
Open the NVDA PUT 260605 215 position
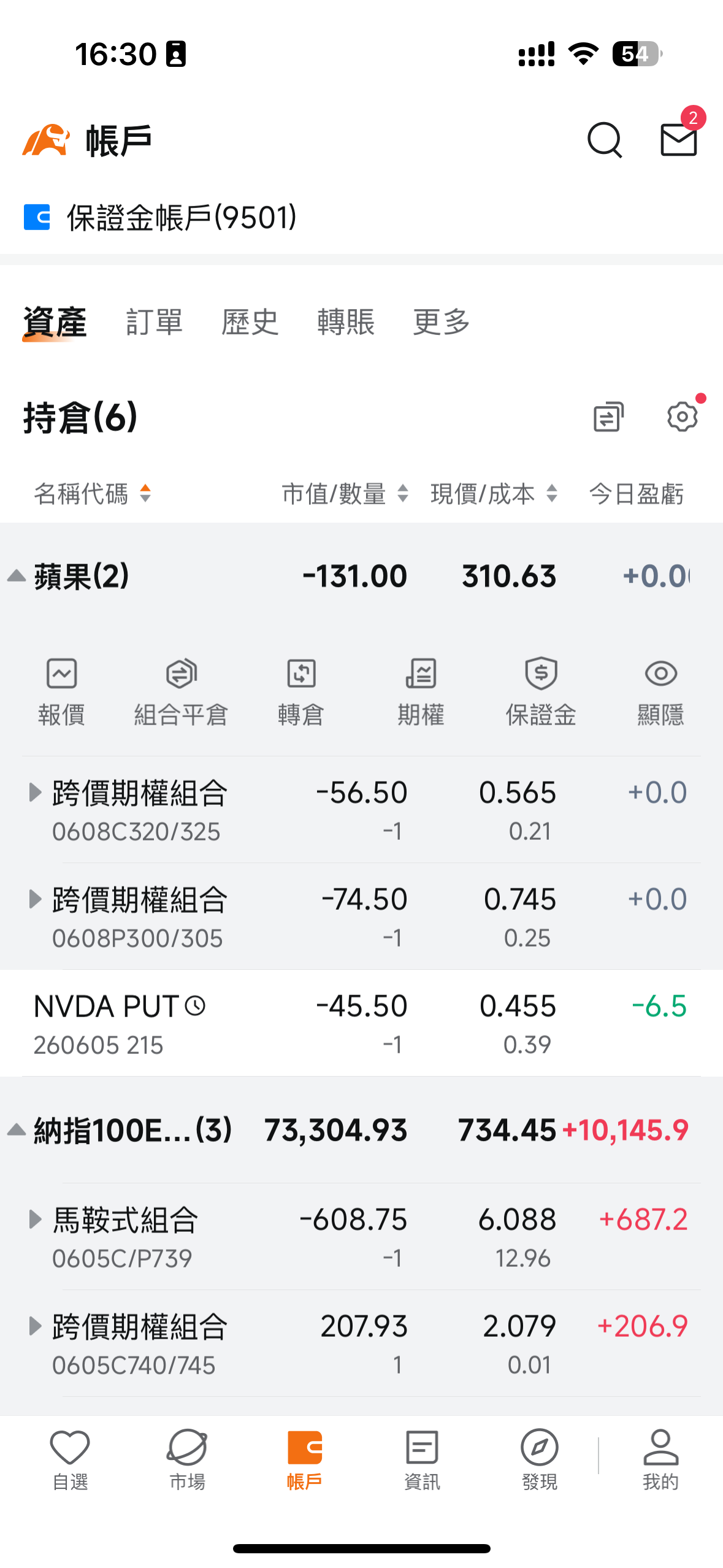pyautogui.click(x=361, y=1023)
